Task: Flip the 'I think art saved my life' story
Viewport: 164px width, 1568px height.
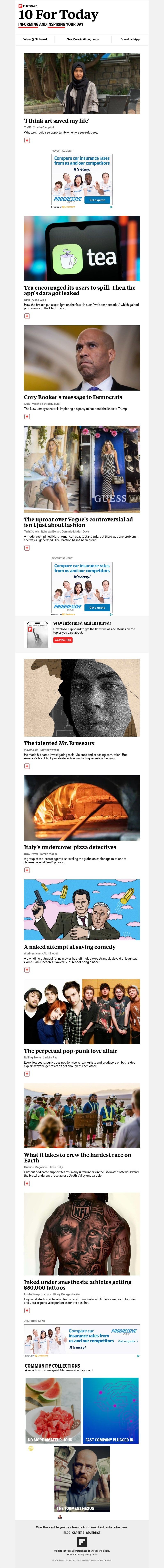Action: coord(27,140)
